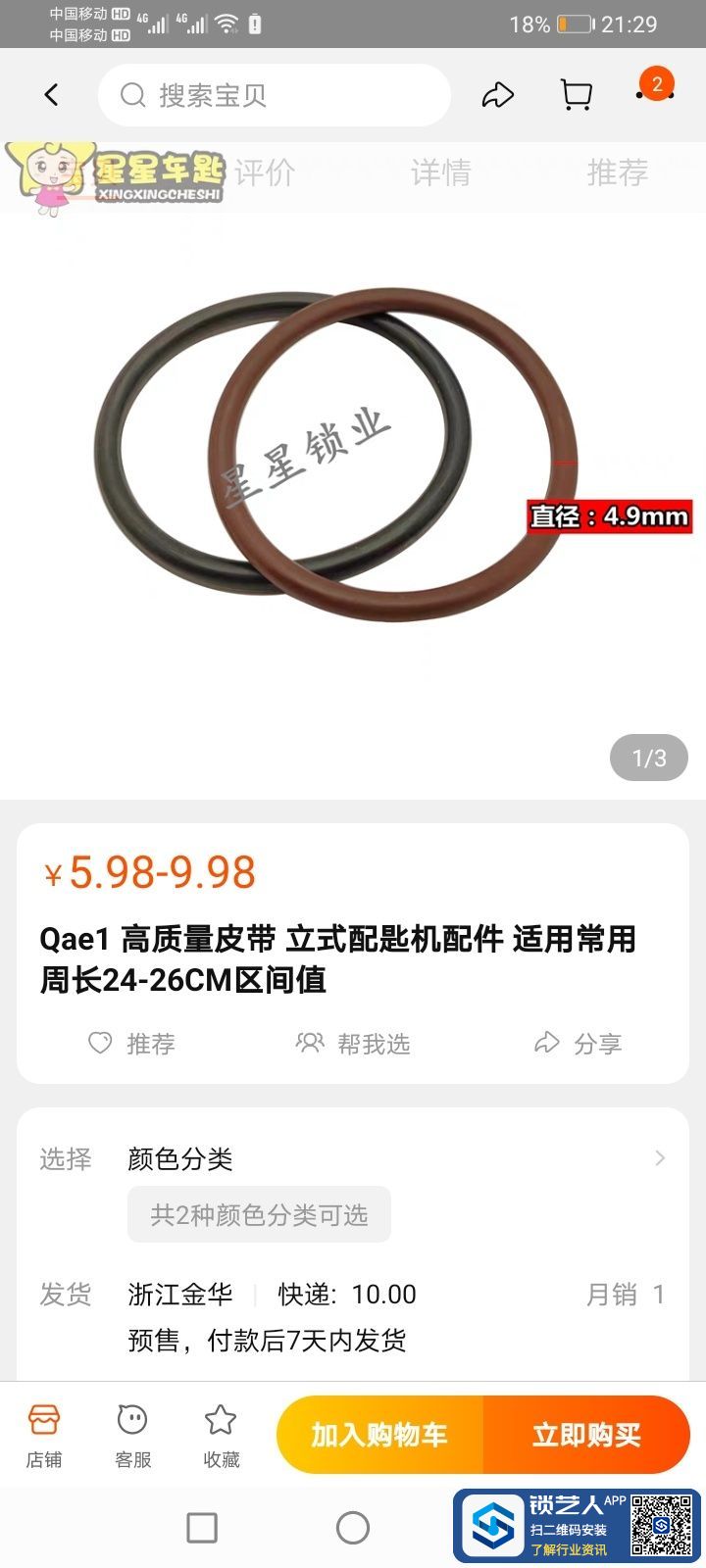Tap 帮我选 to ask for help choosing

point(353,1044)
